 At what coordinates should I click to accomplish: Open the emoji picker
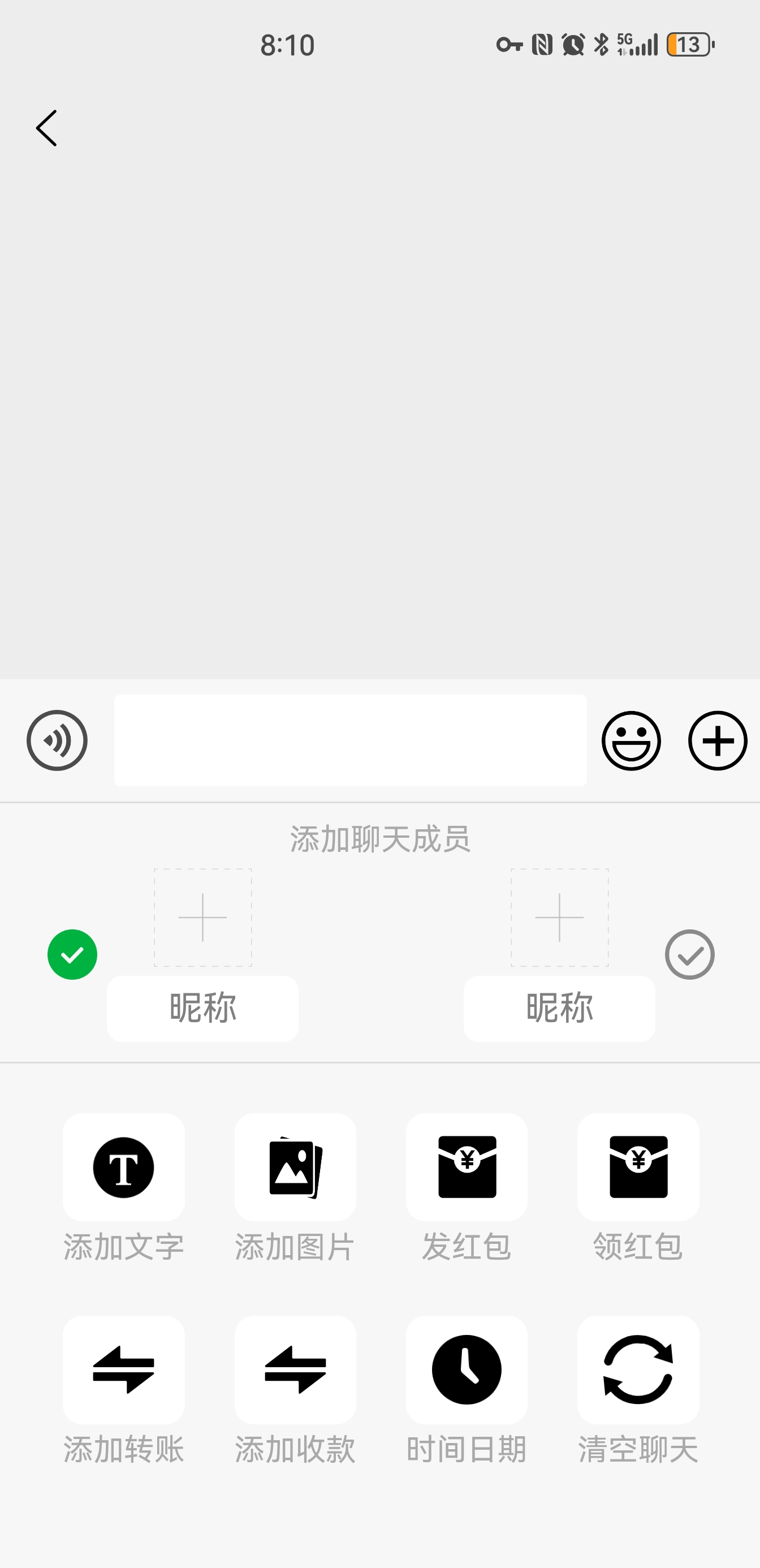631,740
